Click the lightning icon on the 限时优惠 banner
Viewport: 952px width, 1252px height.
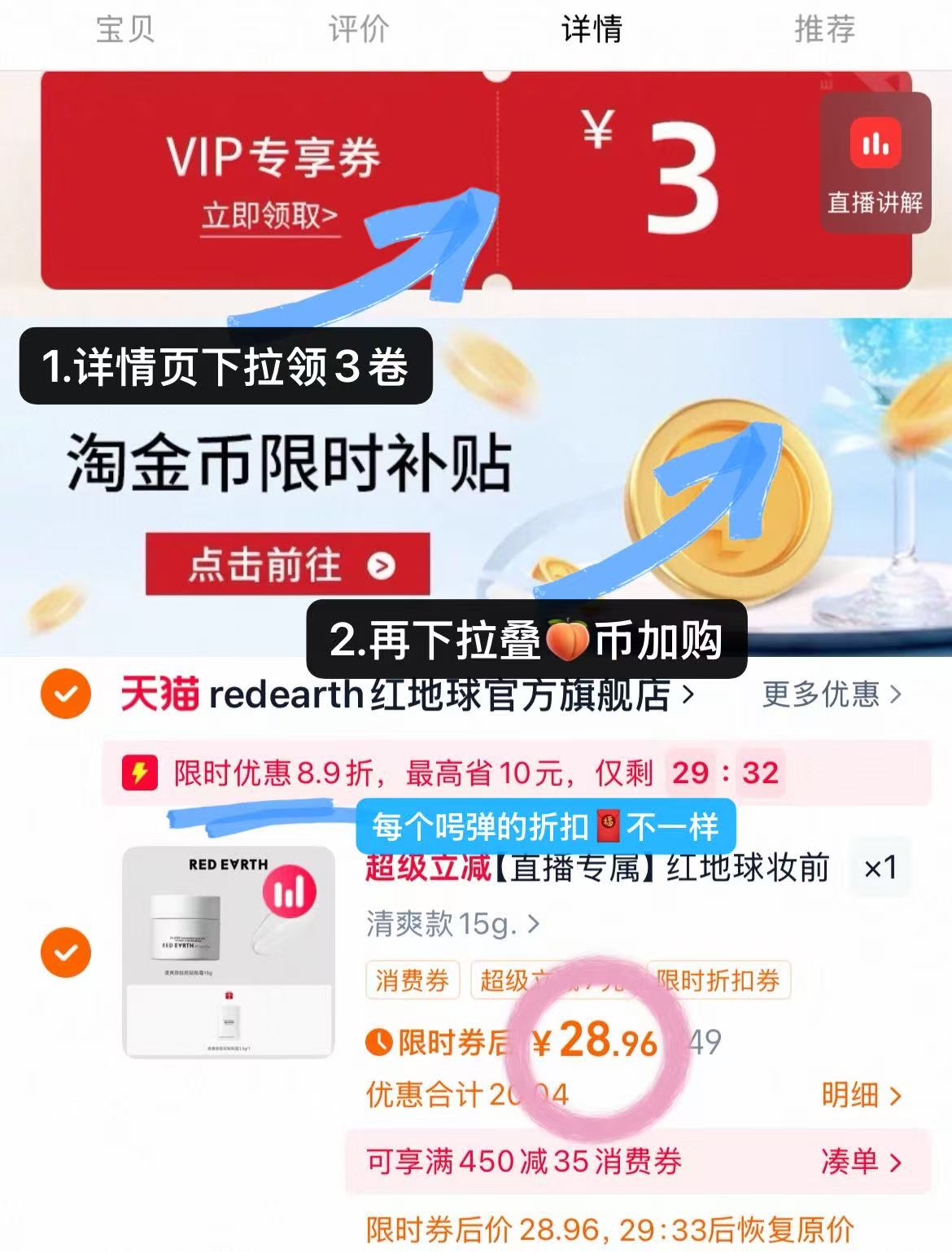pos(138,774)
